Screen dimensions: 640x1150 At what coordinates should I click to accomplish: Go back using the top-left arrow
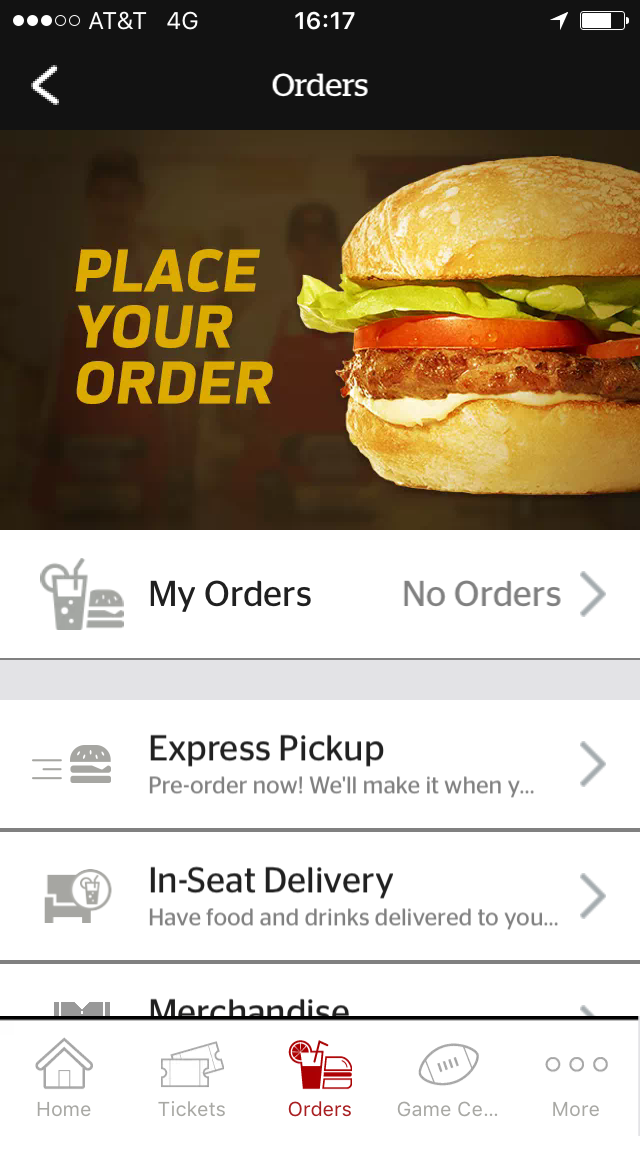[45, 86]
